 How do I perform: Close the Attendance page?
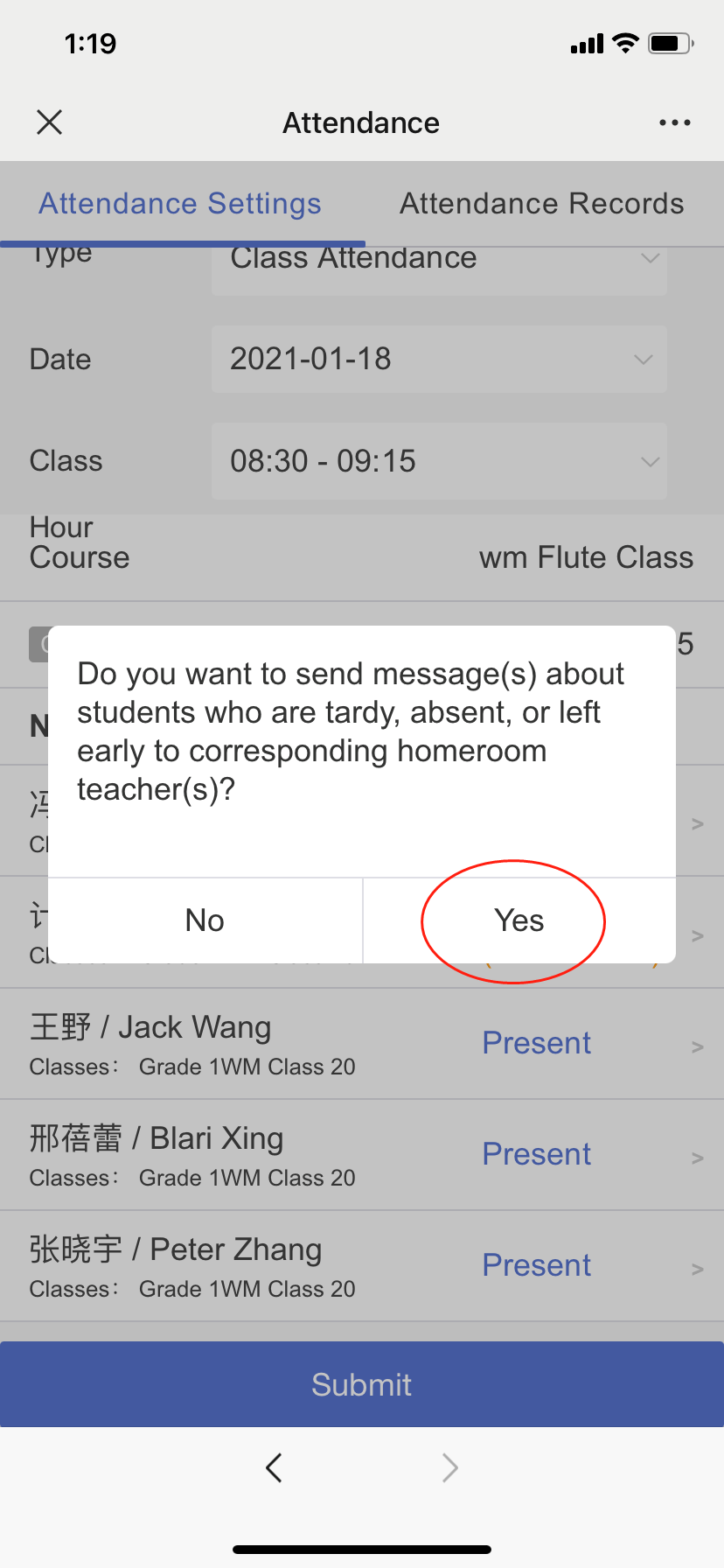[x=50, y=122]
